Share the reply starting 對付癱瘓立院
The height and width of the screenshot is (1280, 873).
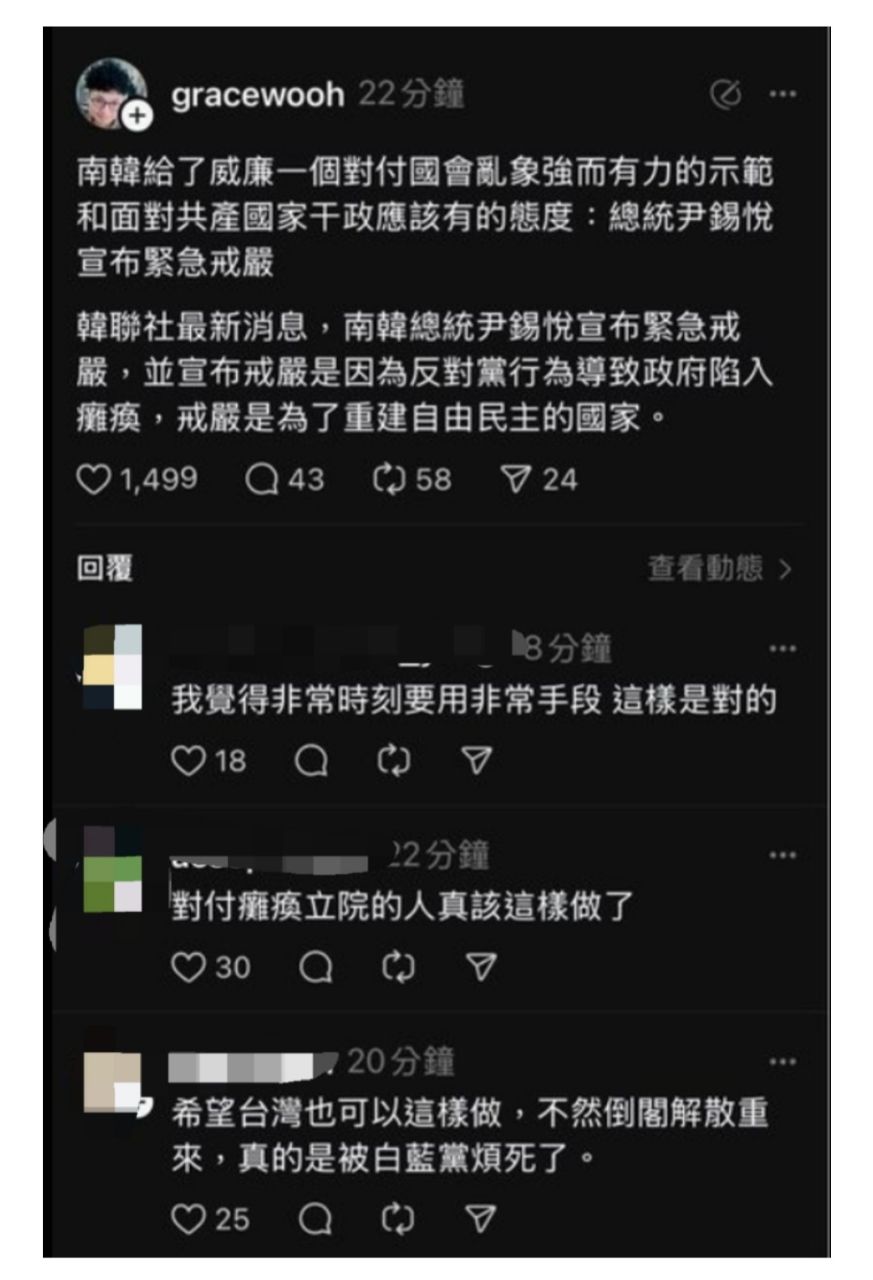point(481,967)
